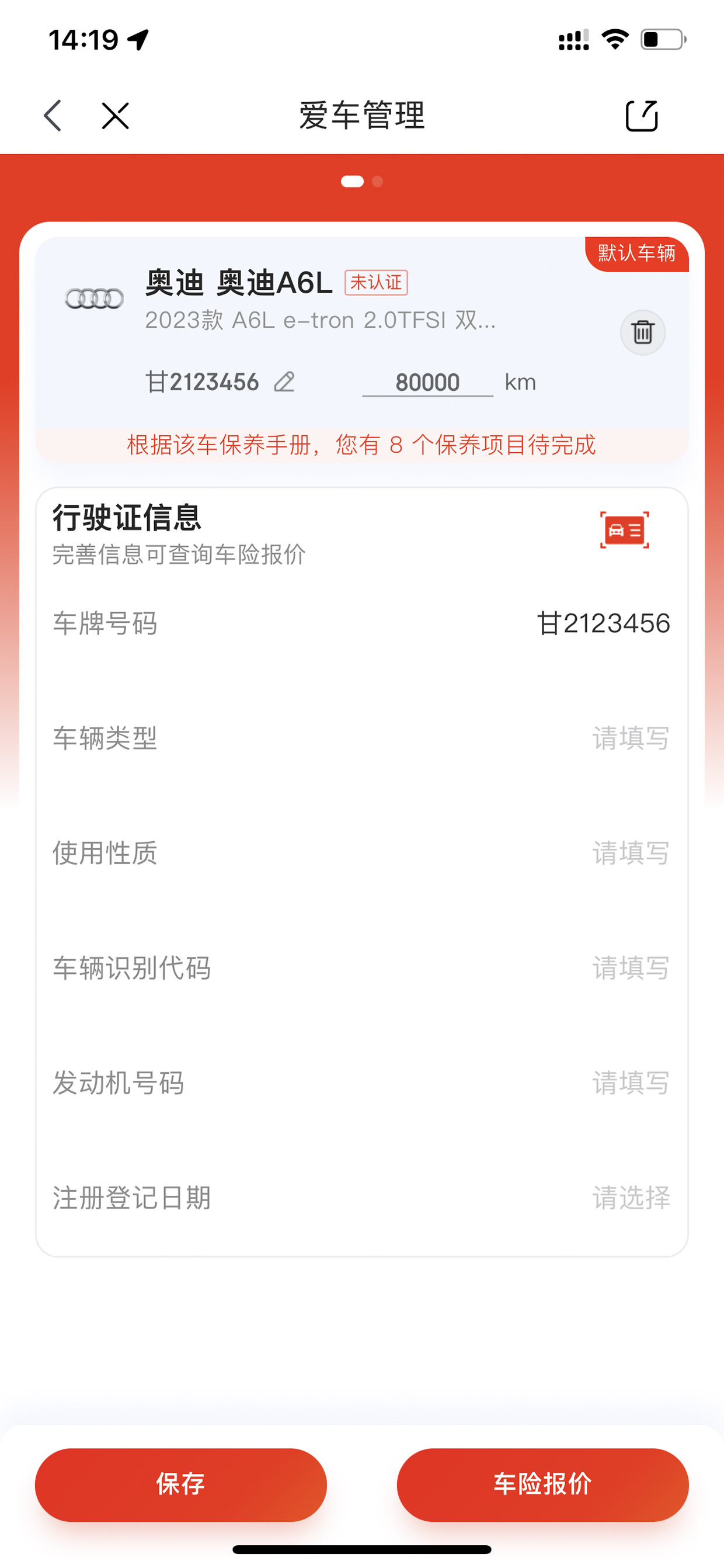The height and width of the screenshot is (1568, 724).
Task: Edit the 车牌号码 field
Action: [361, 623]
